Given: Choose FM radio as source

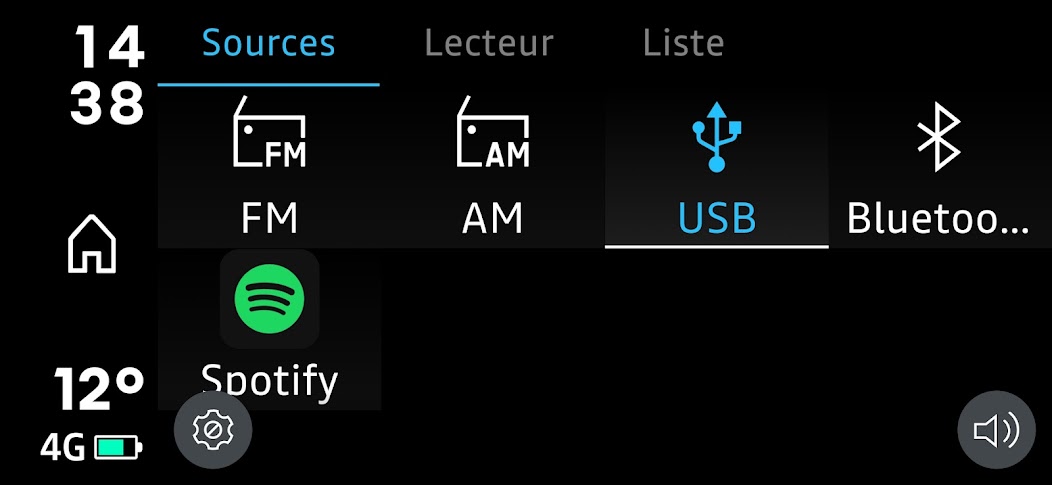Looking at the screenshot, I should pyautogui.click(x=269, y=170).
